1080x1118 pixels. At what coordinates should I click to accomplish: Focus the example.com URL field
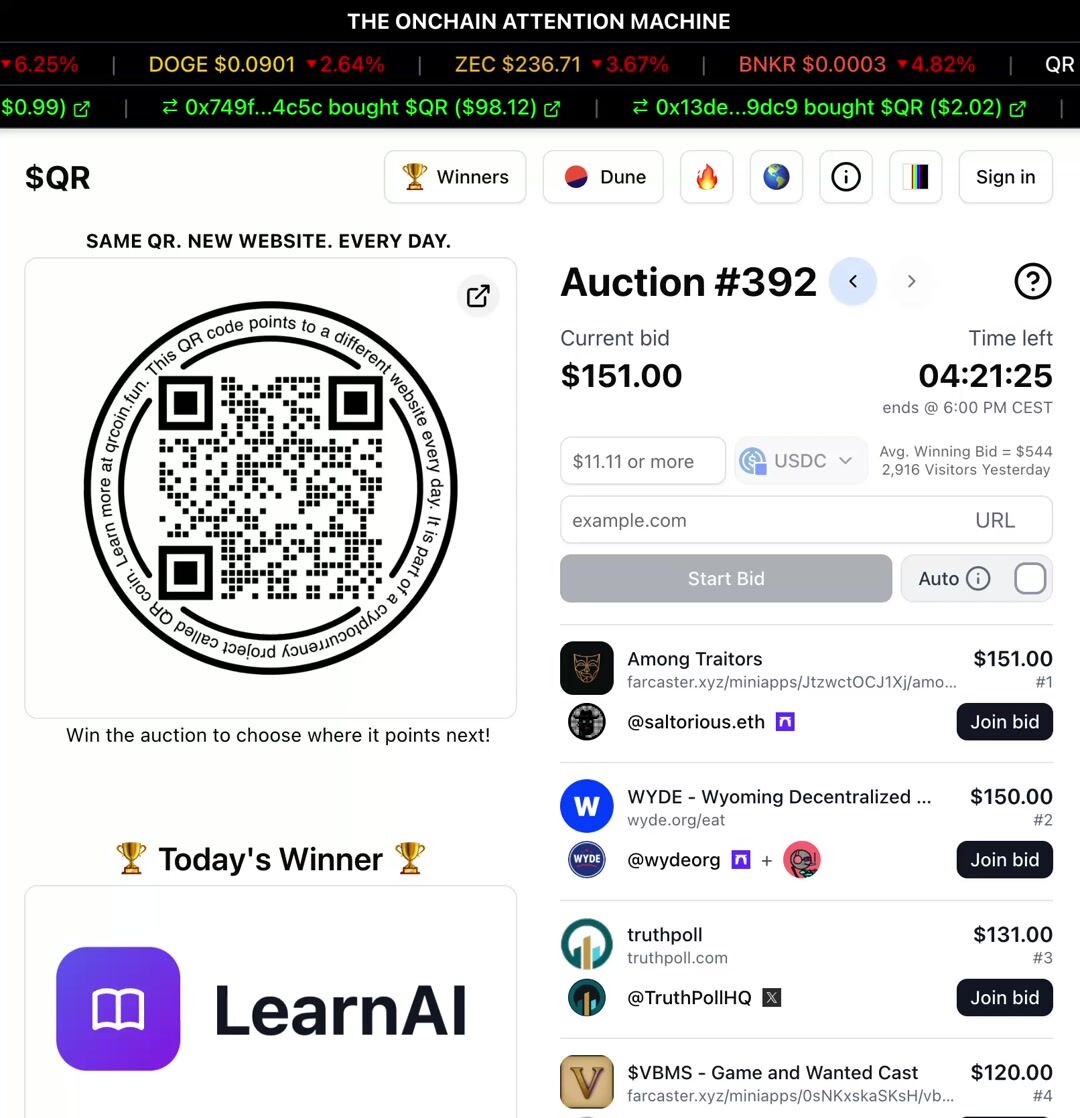(760, 520)
